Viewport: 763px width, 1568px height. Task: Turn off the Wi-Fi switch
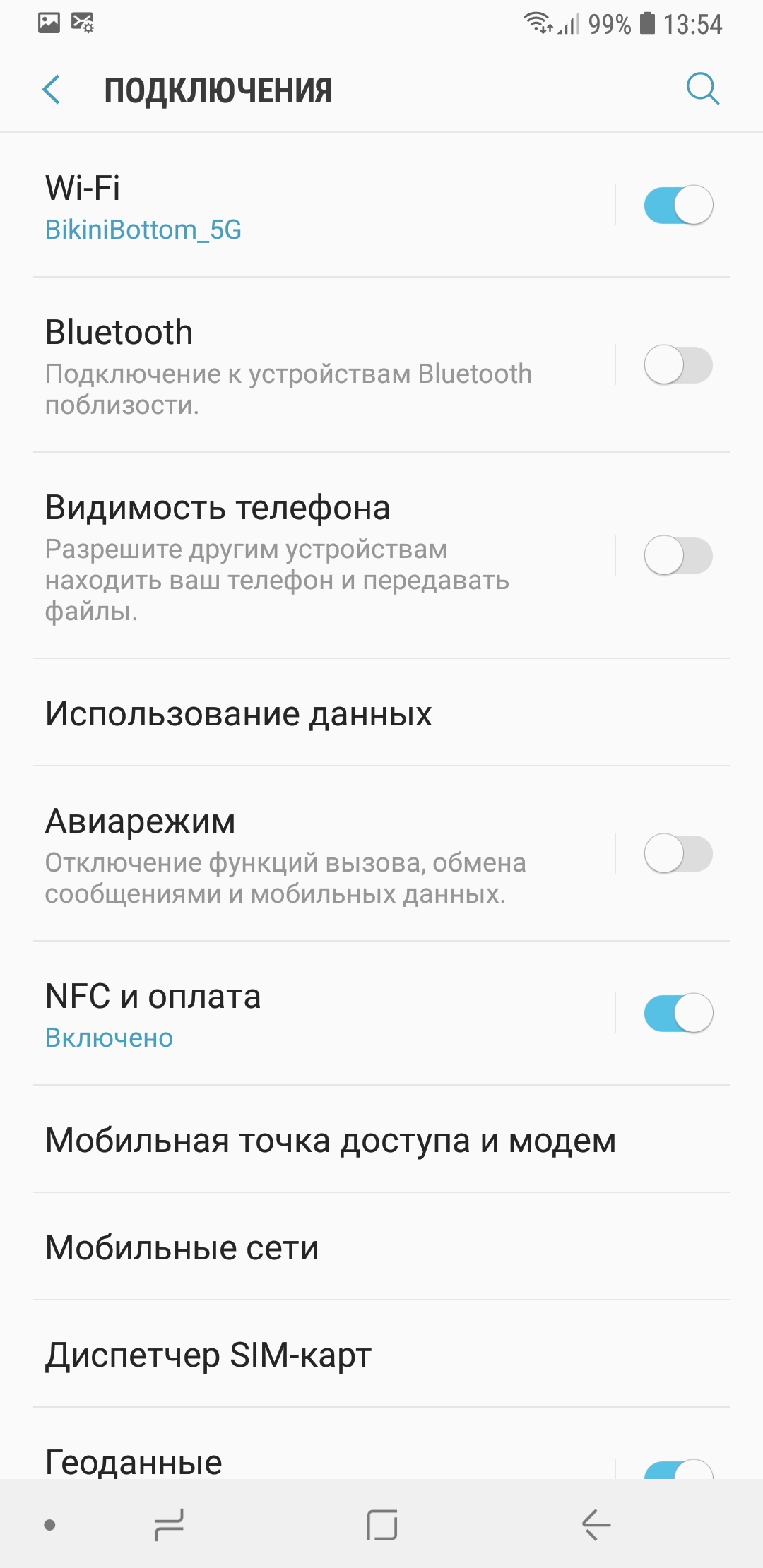click(678, 206)
